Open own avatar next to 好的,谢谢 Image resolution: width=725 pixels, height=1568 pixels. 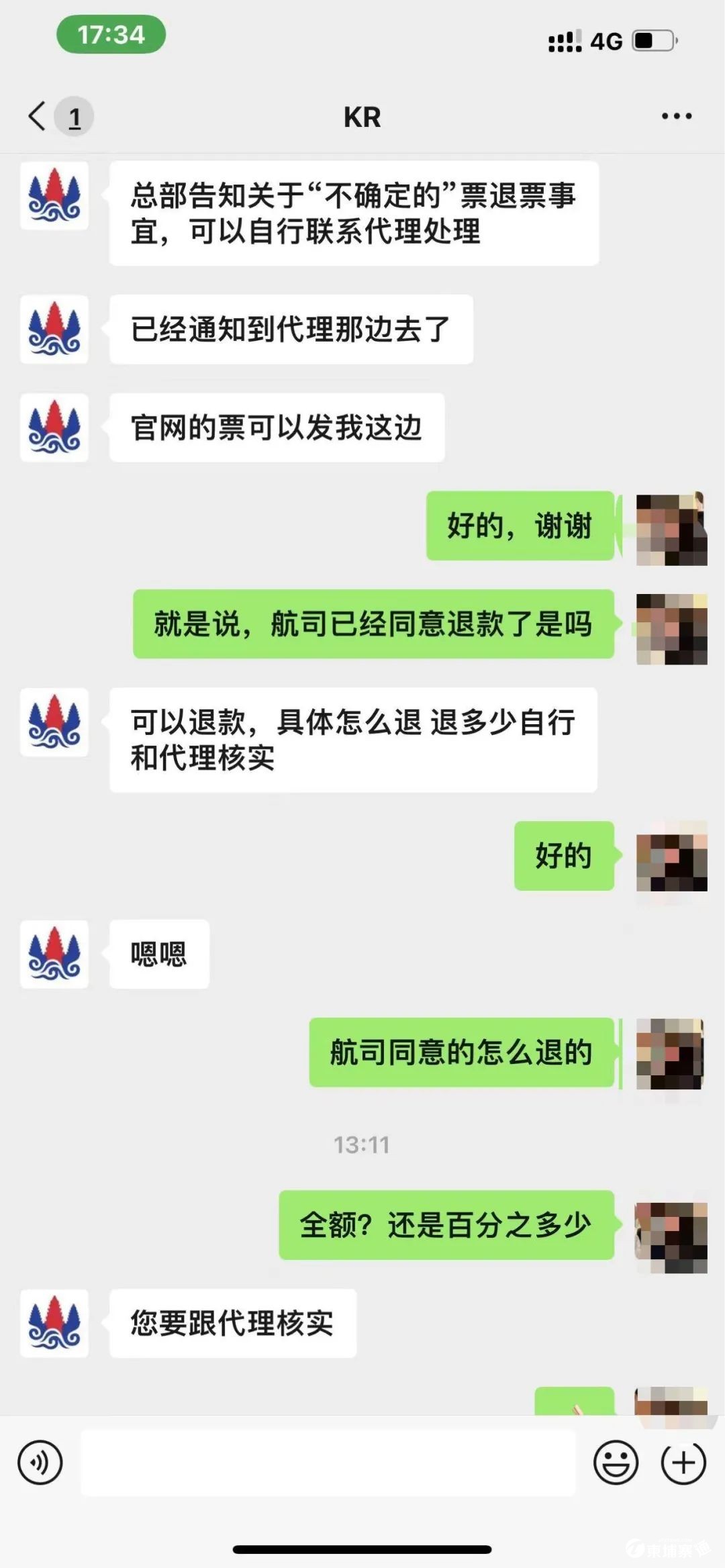pos(671,530)
